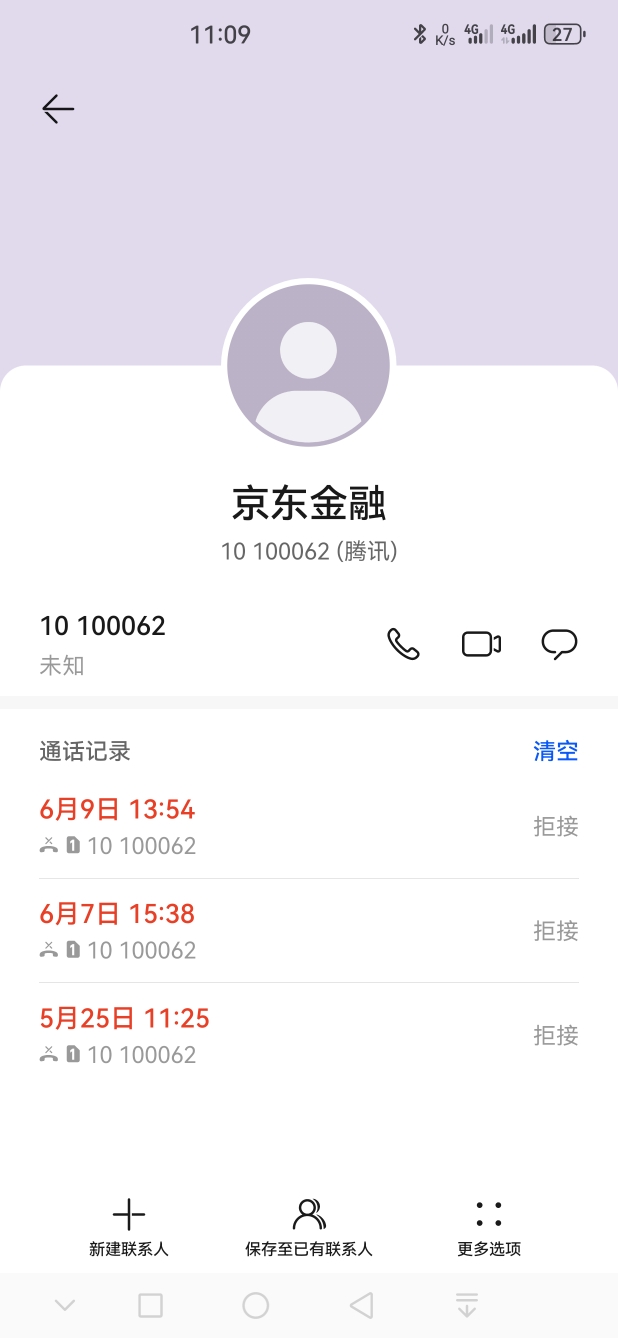Select 保存至已有联系人

309,1228
